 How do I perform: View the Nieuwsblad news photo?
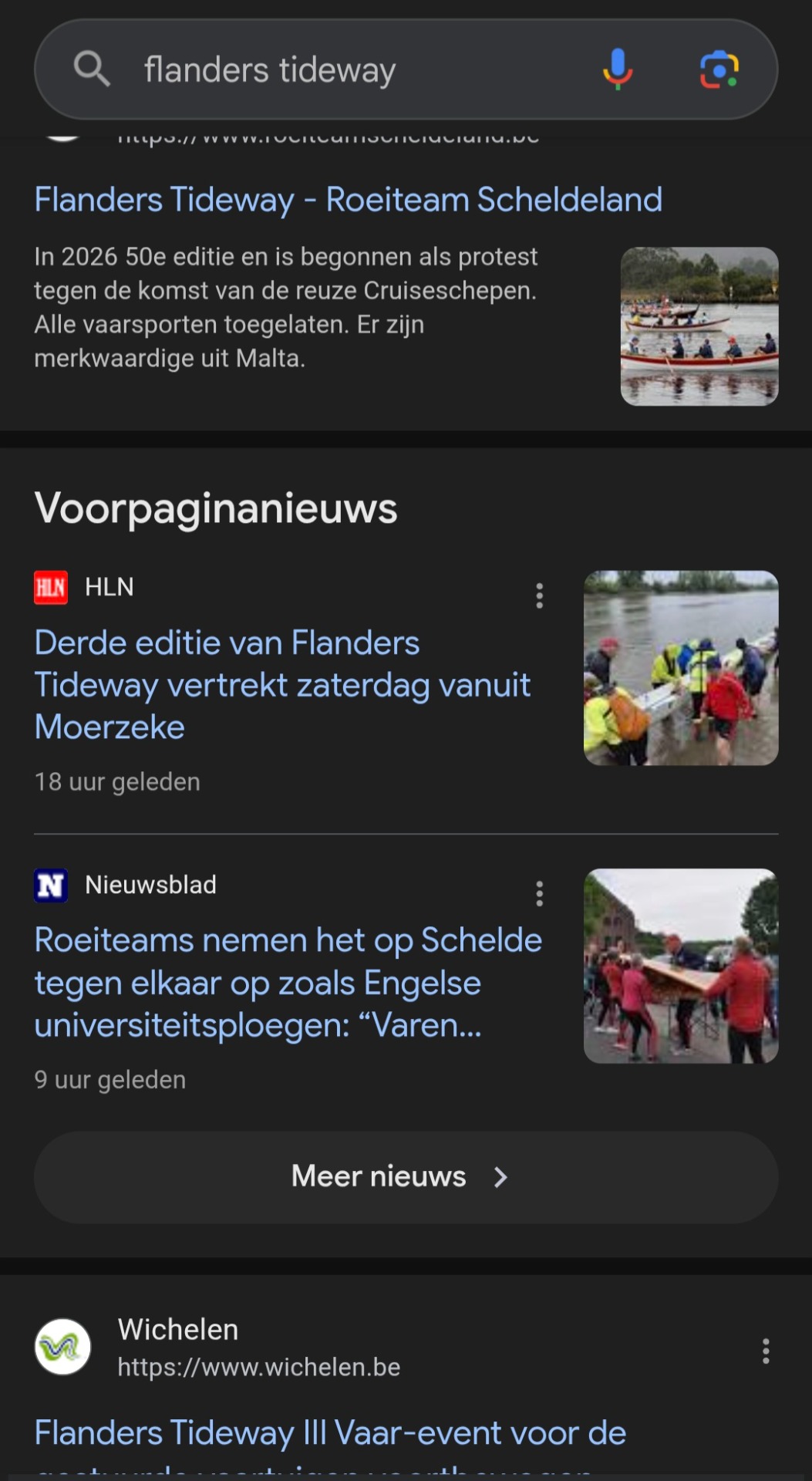[x=680, y=966]
